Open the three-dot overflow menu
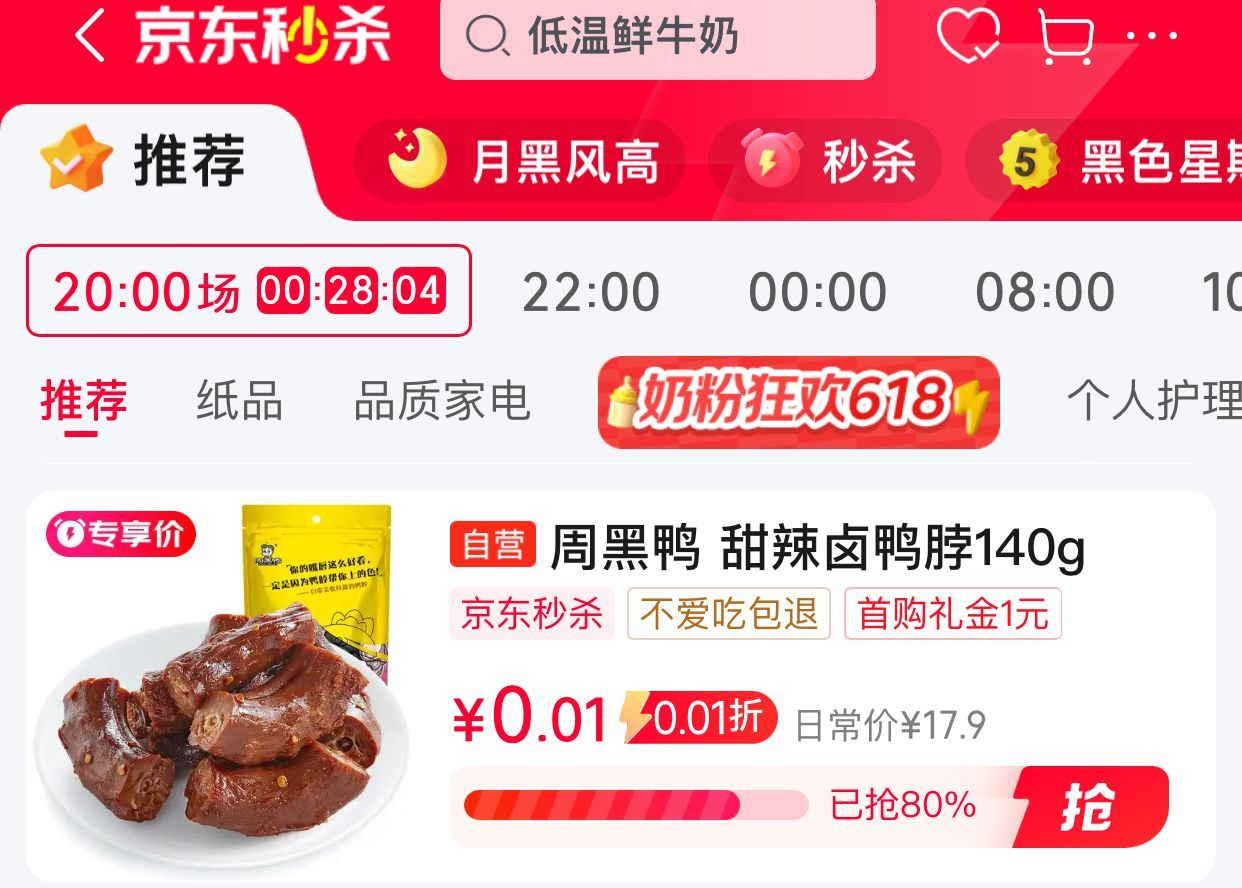 (1153, 38)
